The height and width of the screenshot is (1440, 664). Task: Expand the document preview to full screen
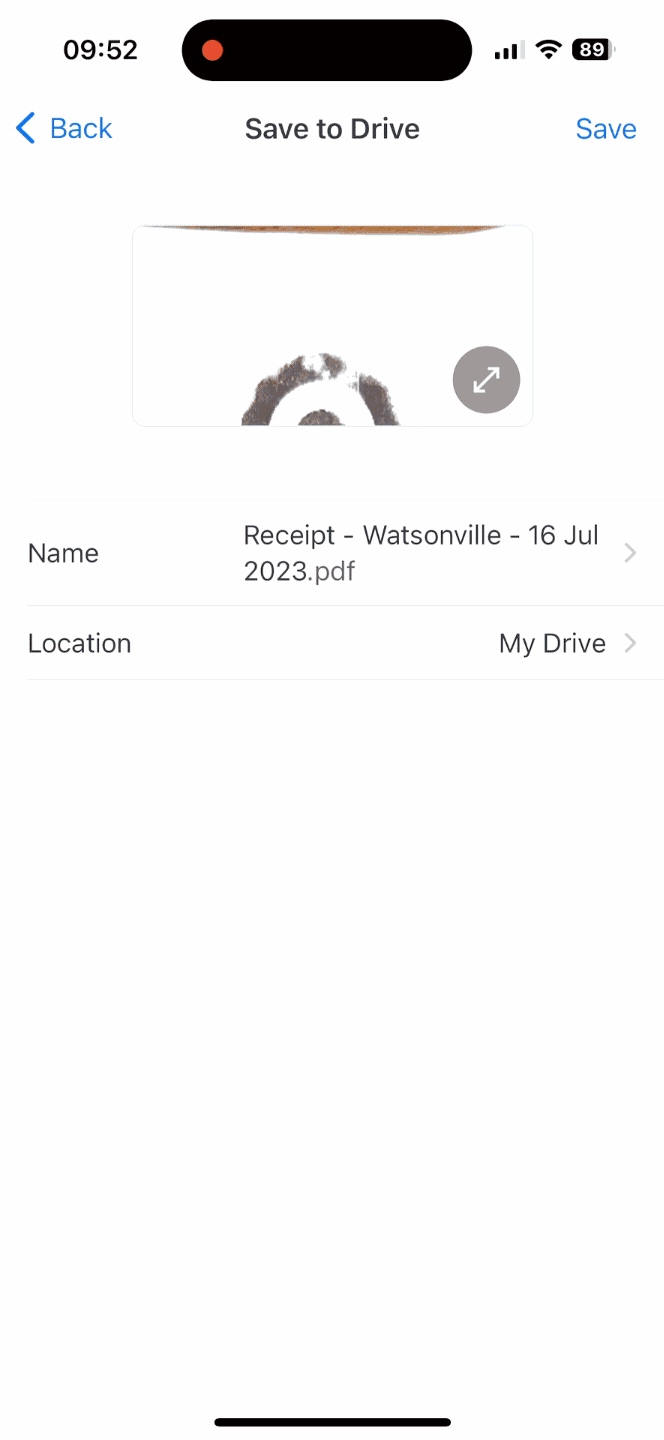pyautogui.click(x=486, y=380)
